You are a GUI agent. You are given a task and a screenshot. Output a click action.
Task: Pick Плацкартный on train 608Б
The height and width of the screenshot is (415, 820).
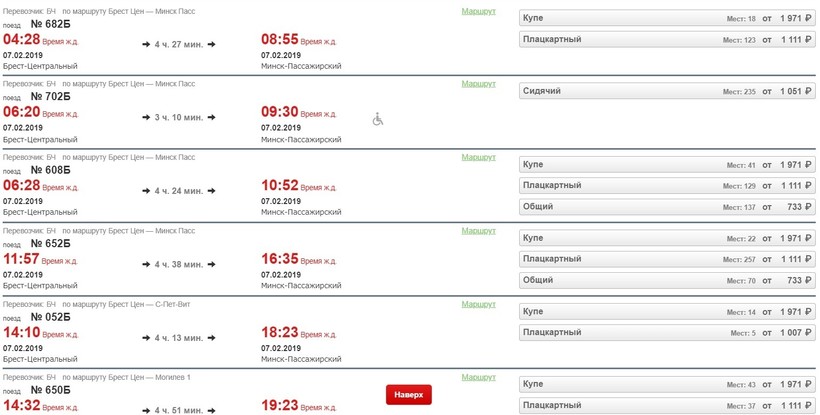(668, 186)
